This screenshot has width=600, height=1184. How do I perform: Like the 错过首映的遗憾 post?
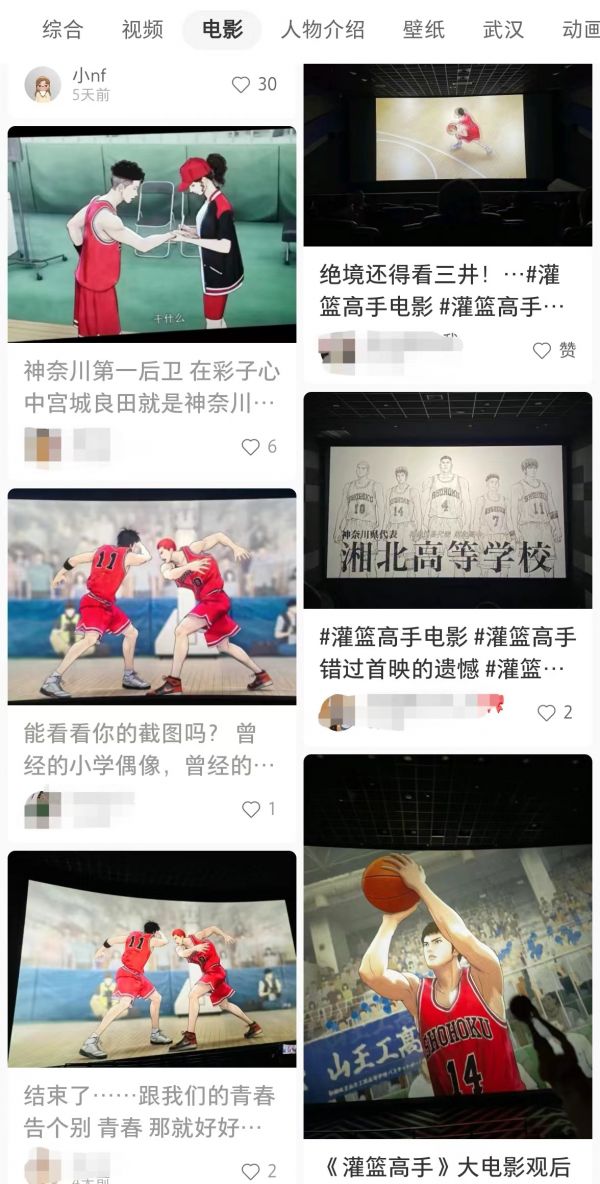point(546,713)
